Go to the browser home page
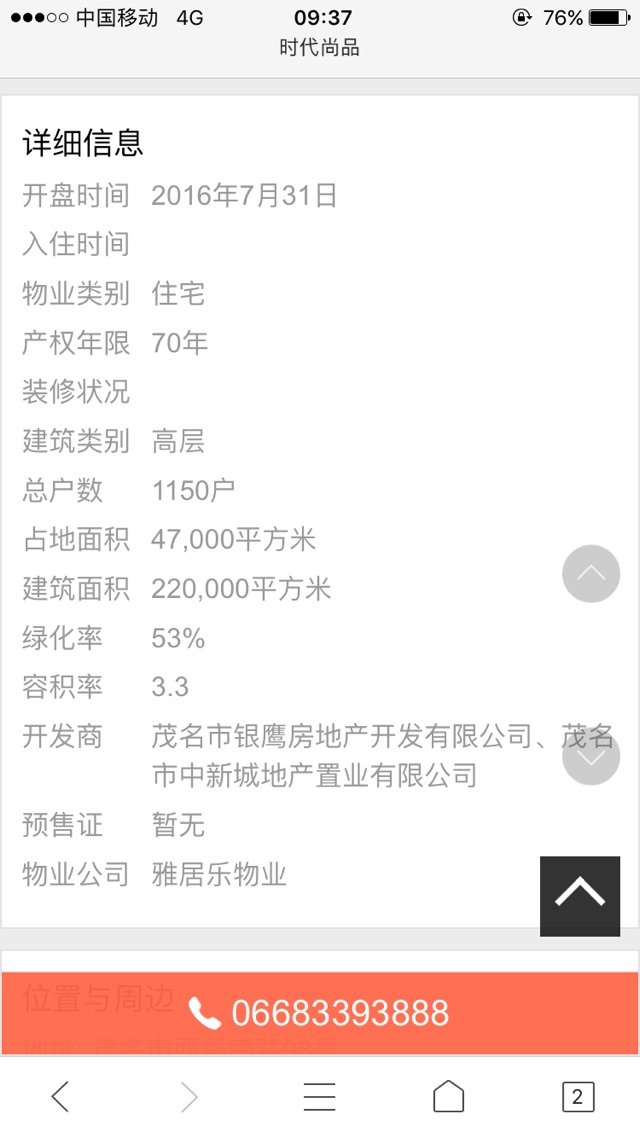This screenshot has width=640, height=1138. click(x=449, y=1097)
